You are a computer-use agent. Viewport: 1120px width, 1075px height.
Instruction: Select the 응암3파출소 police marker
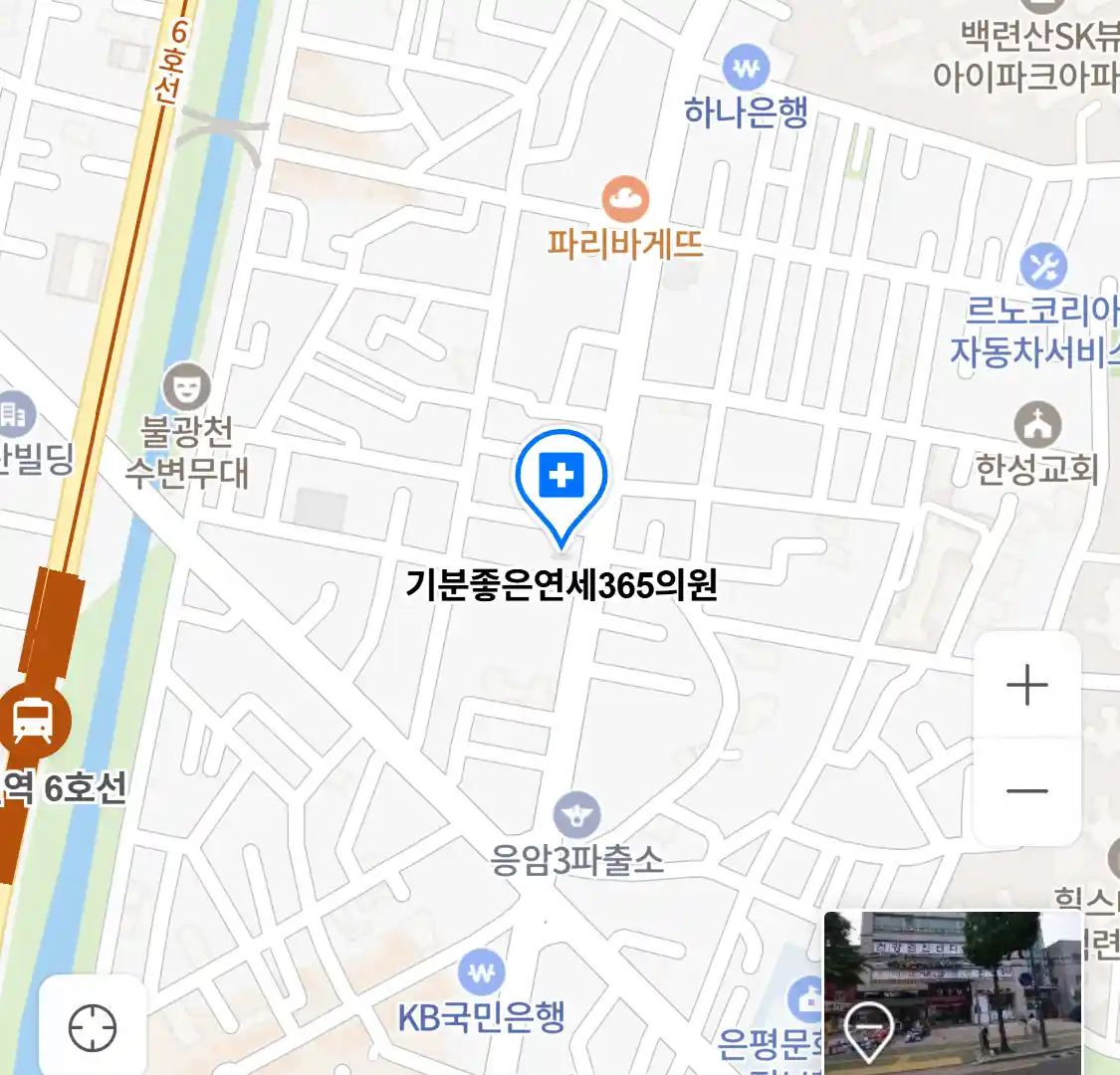point(577,816)
